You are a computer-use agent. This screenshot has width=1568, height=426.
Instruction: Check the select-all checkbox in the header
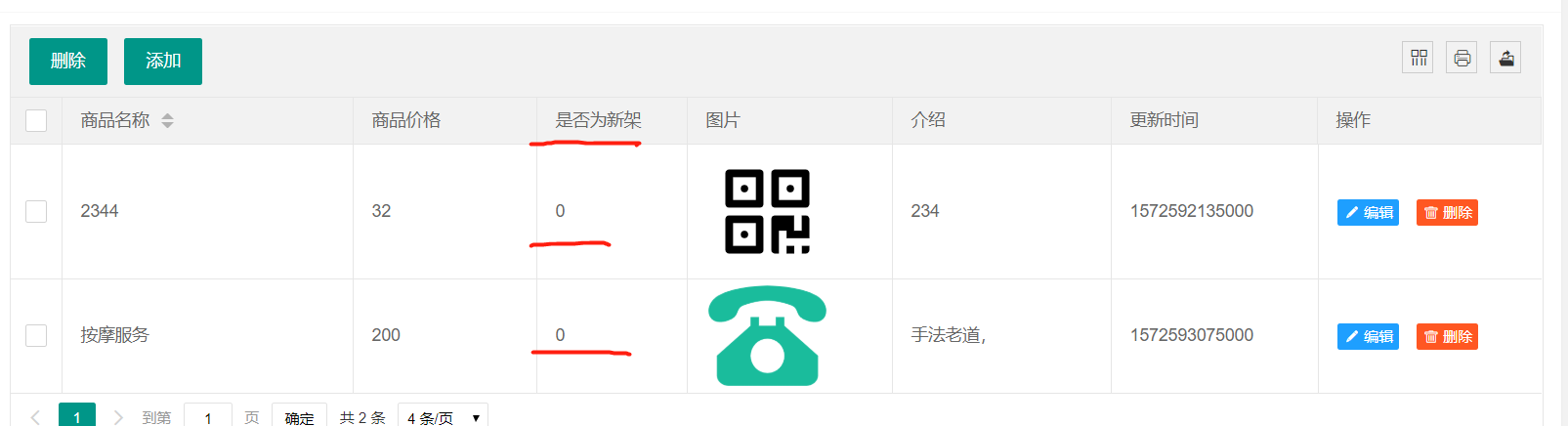click(36, 120)
